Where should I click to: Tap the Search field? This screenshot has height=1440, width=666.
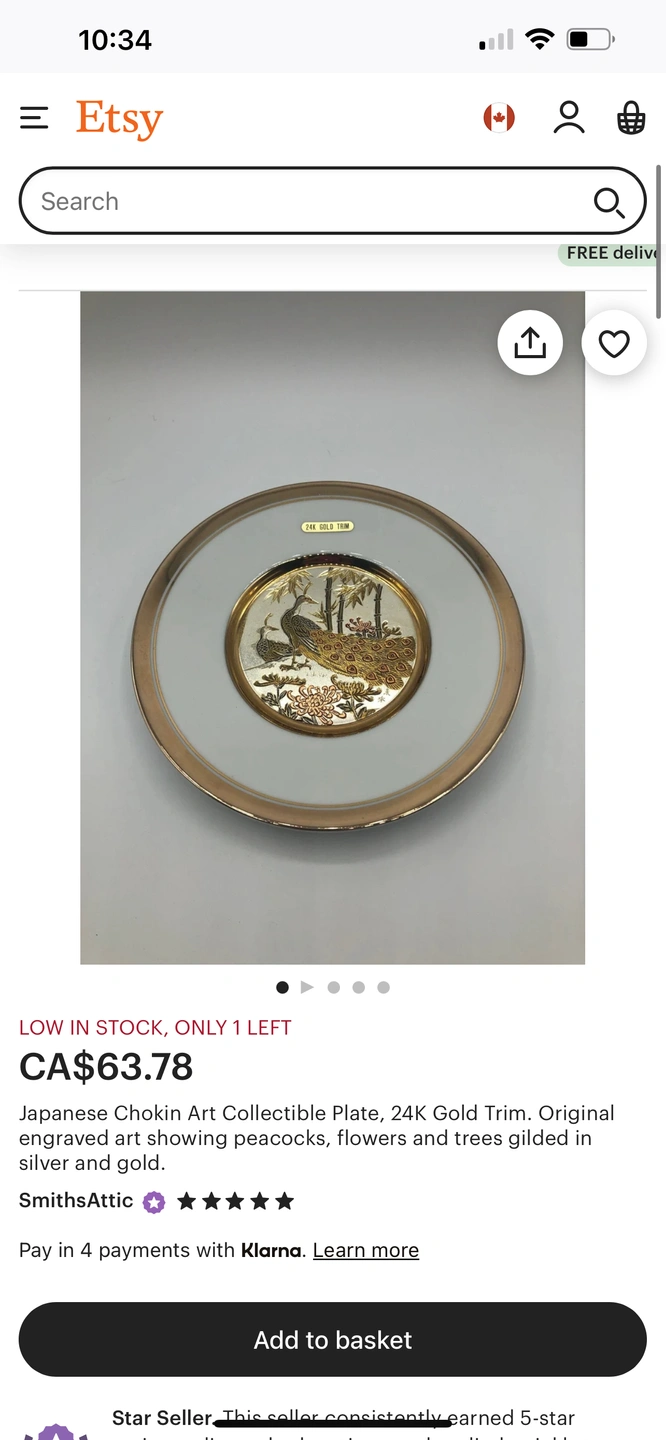300,202
